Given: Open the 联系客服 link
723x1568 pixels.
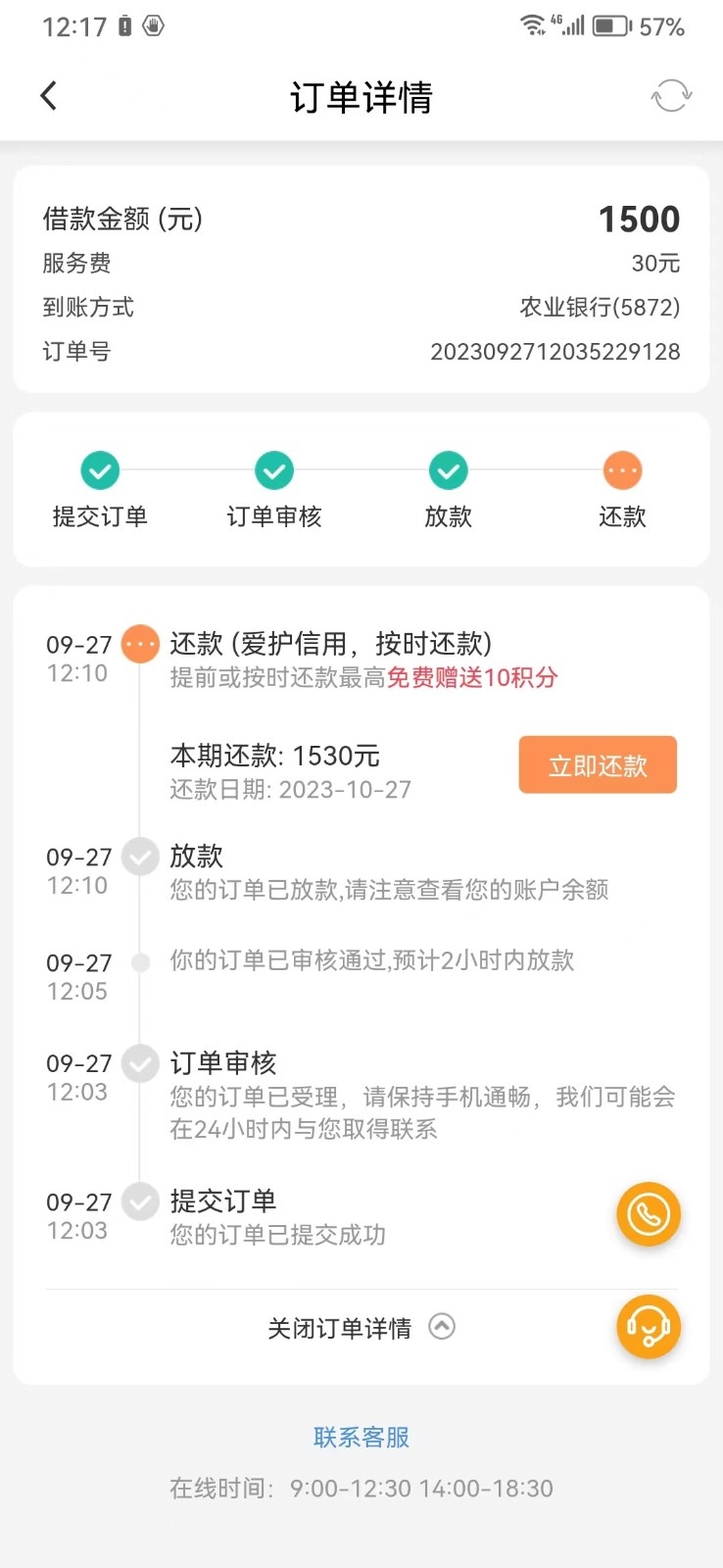Looking at the screenshot, I should point(361,1437).
